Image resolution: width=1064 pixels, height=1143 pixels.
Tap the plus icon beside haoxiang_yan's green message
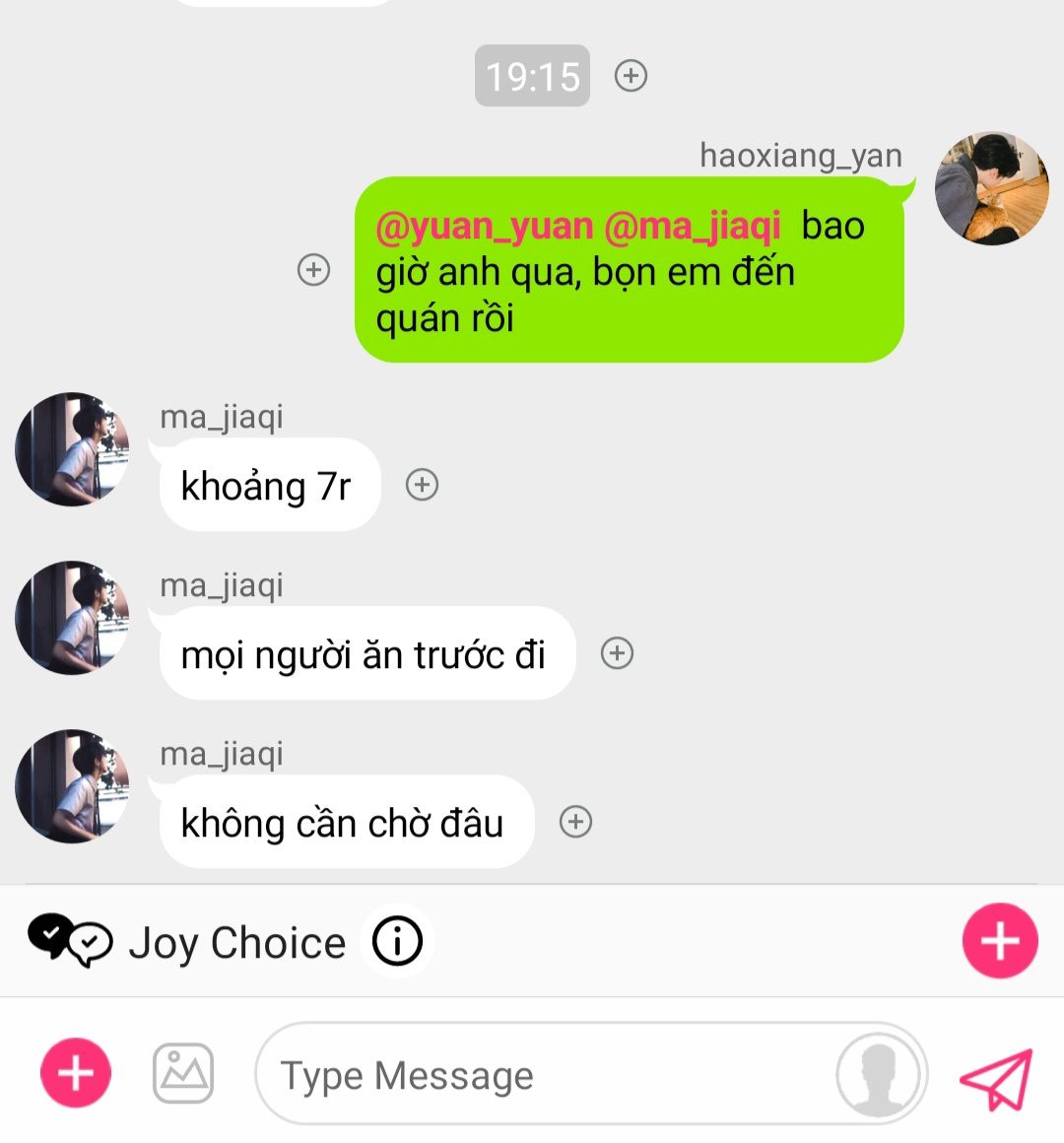tap(313, 269)
